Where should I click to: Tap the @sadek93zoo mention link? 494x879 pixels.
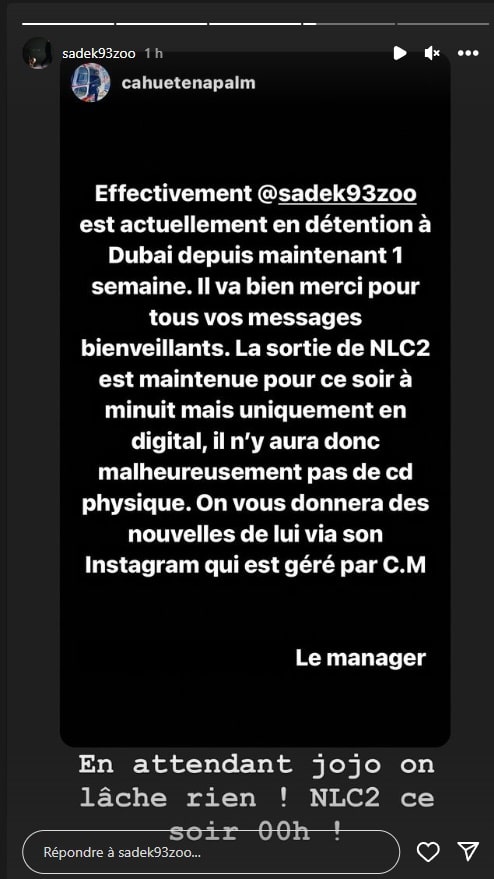pyautogui.click(x=336, y=195)
